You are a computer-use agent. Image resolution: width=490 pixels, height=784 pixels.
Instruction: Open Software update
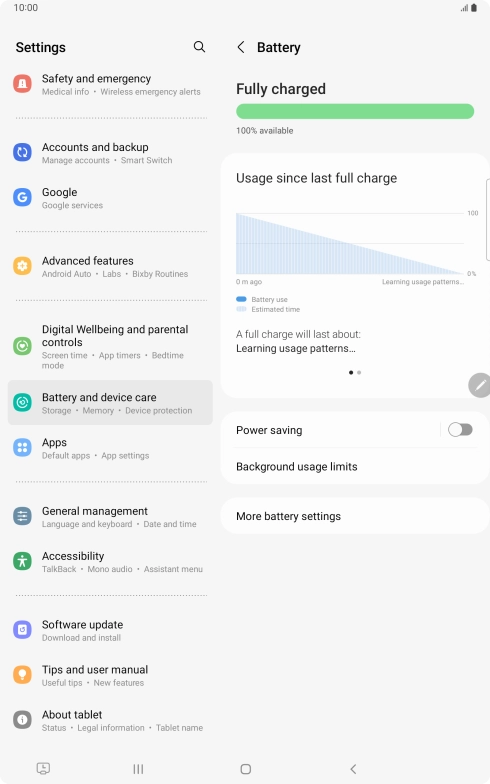(x=110, y=630)
